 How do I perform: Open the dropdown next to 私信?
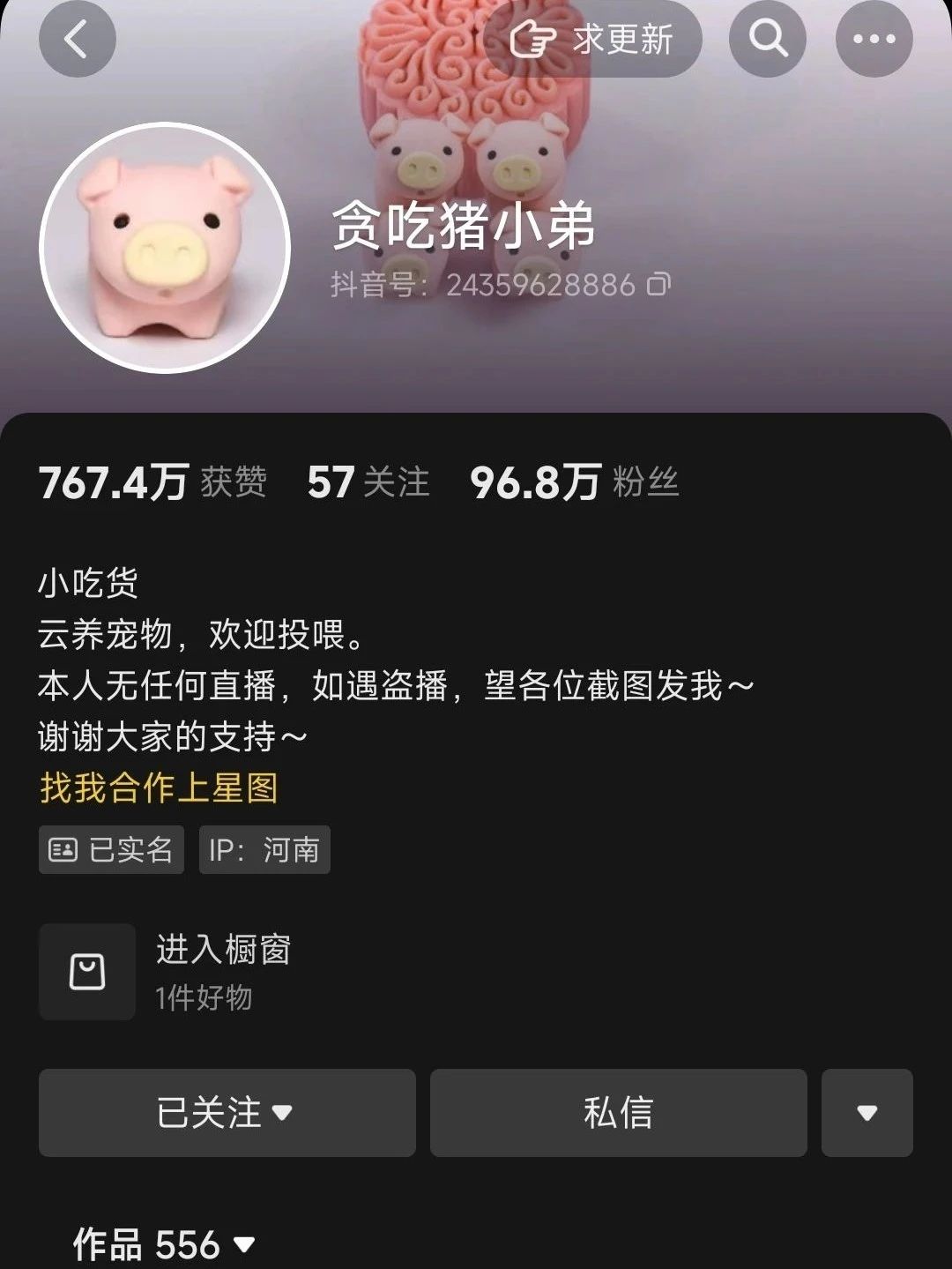tap(866, 1113)
